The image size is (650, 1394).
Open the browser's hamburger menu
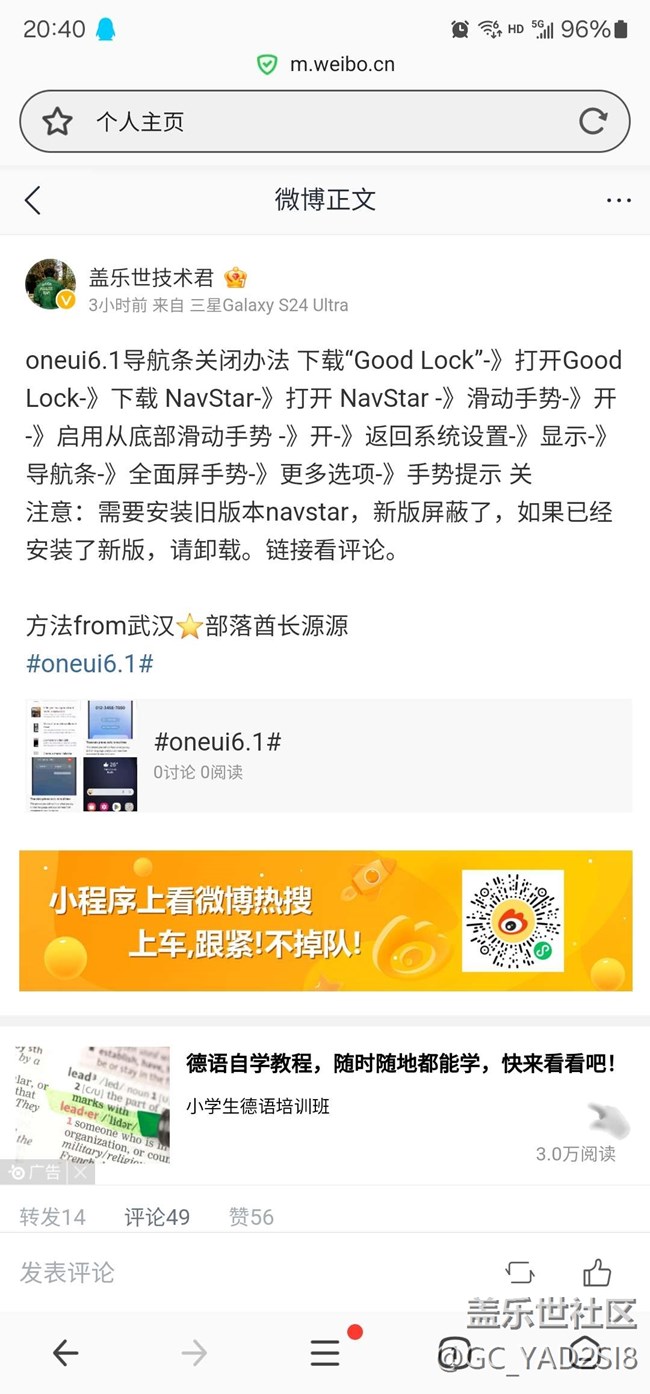tap(325, 1353)
